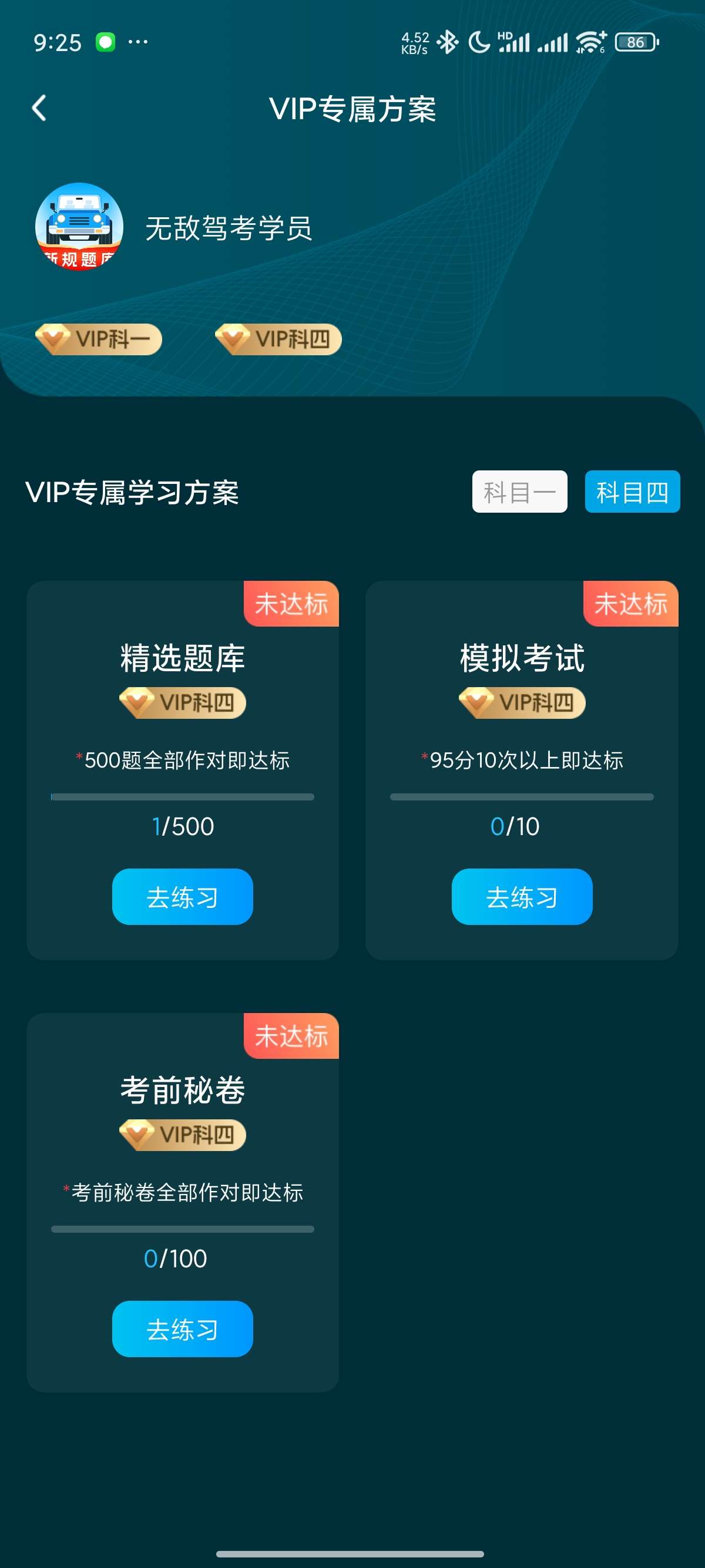Open the user profile avatar
This screenshot has height=1568, width=705.
(79, 227)
